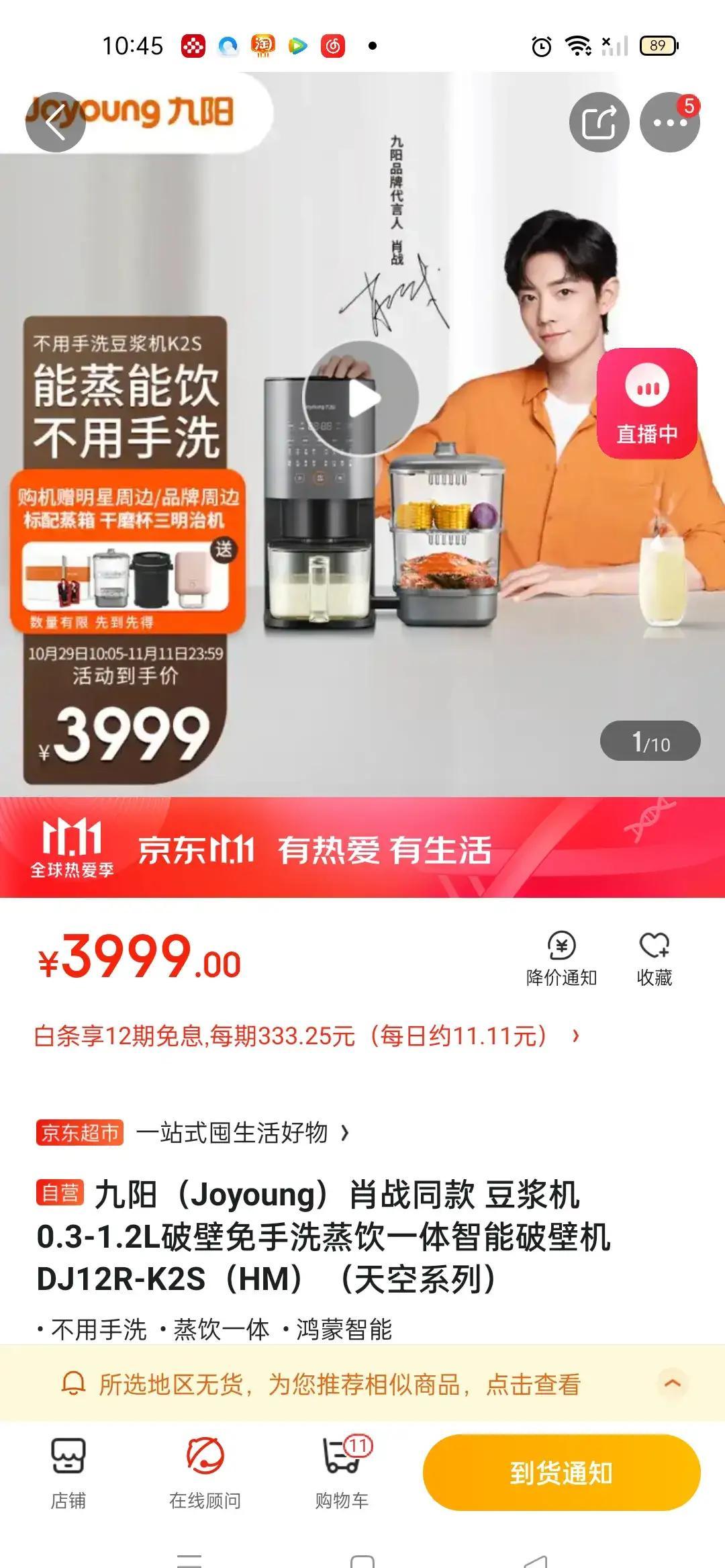Open the three-dot overflow menu
Screen dimensions: 725x1568
click(x=669, y=122)
